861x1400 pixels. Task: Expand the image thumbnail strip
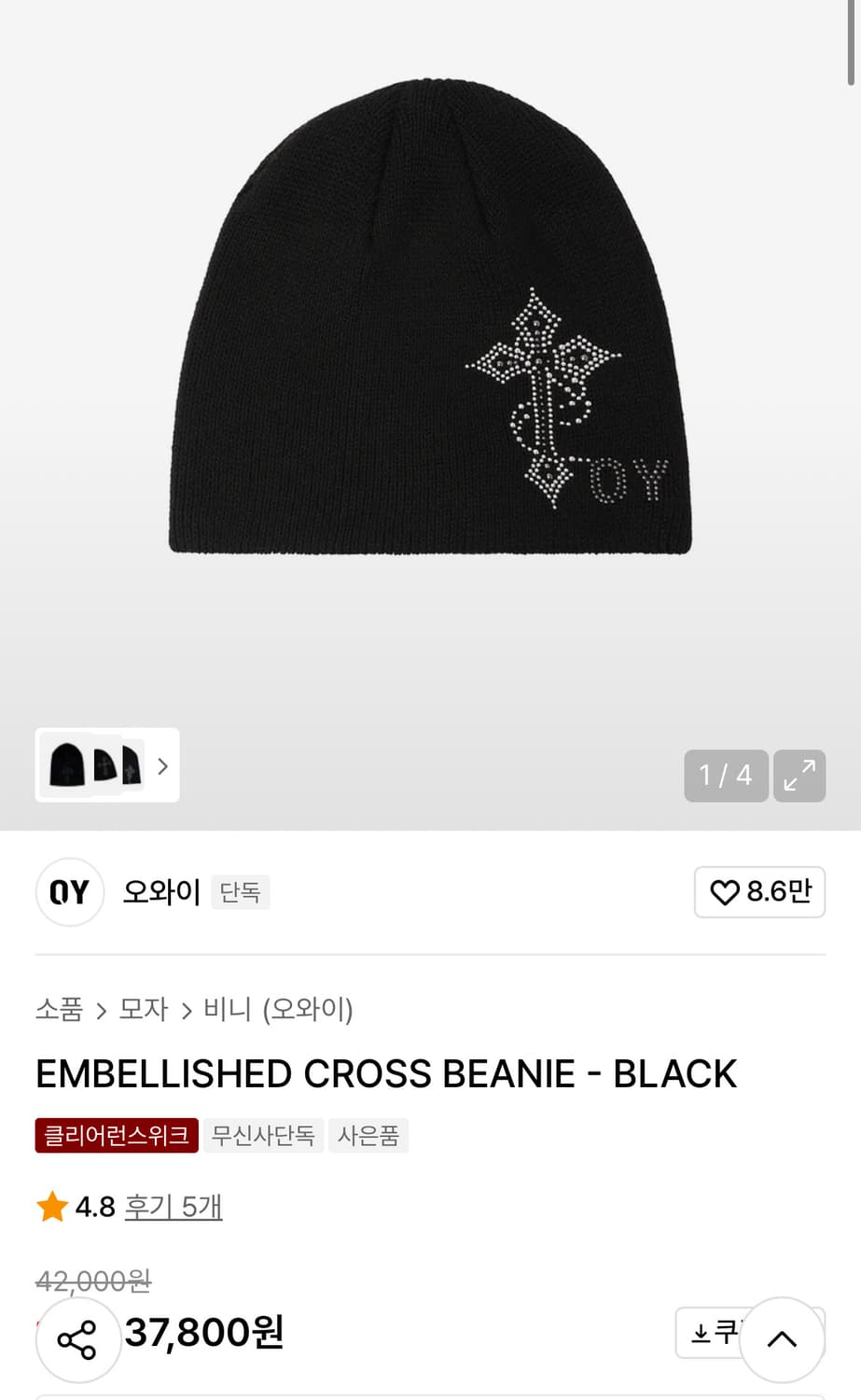pos(162,765)
